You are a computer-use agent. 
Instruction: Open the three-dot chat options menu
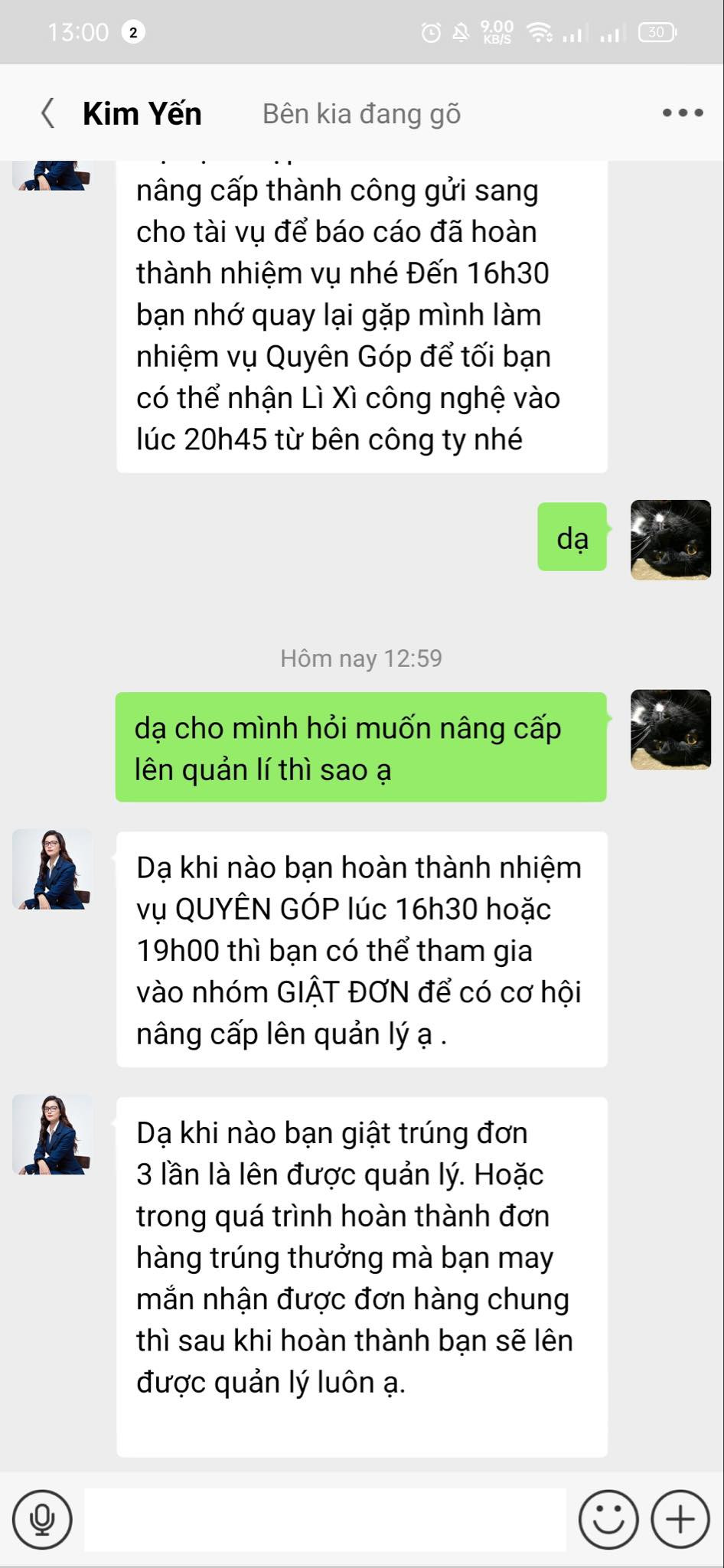683,113
